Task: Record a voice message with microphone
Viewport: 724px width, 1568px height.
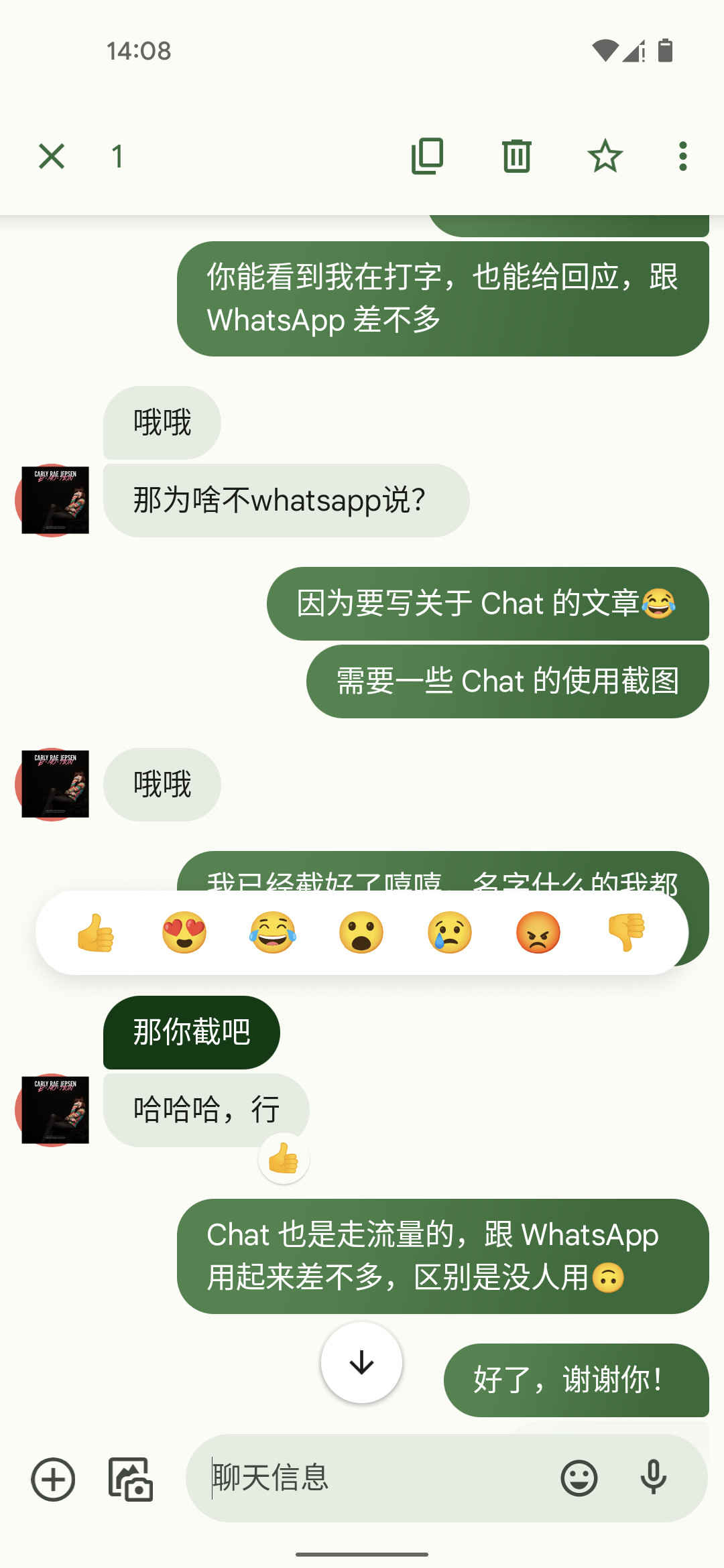Action: click(653, 1478)
